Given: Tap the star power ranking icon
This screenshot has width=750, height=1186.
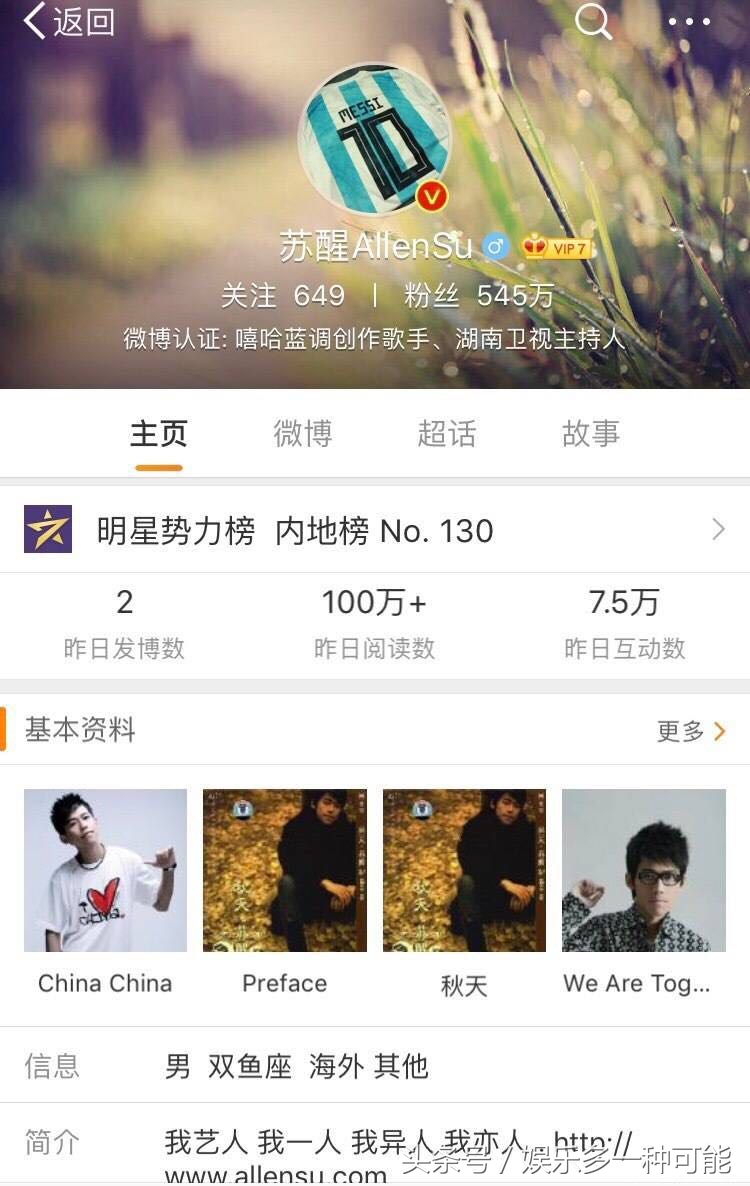Looking at the screenshot, I should tap(49, 530).
